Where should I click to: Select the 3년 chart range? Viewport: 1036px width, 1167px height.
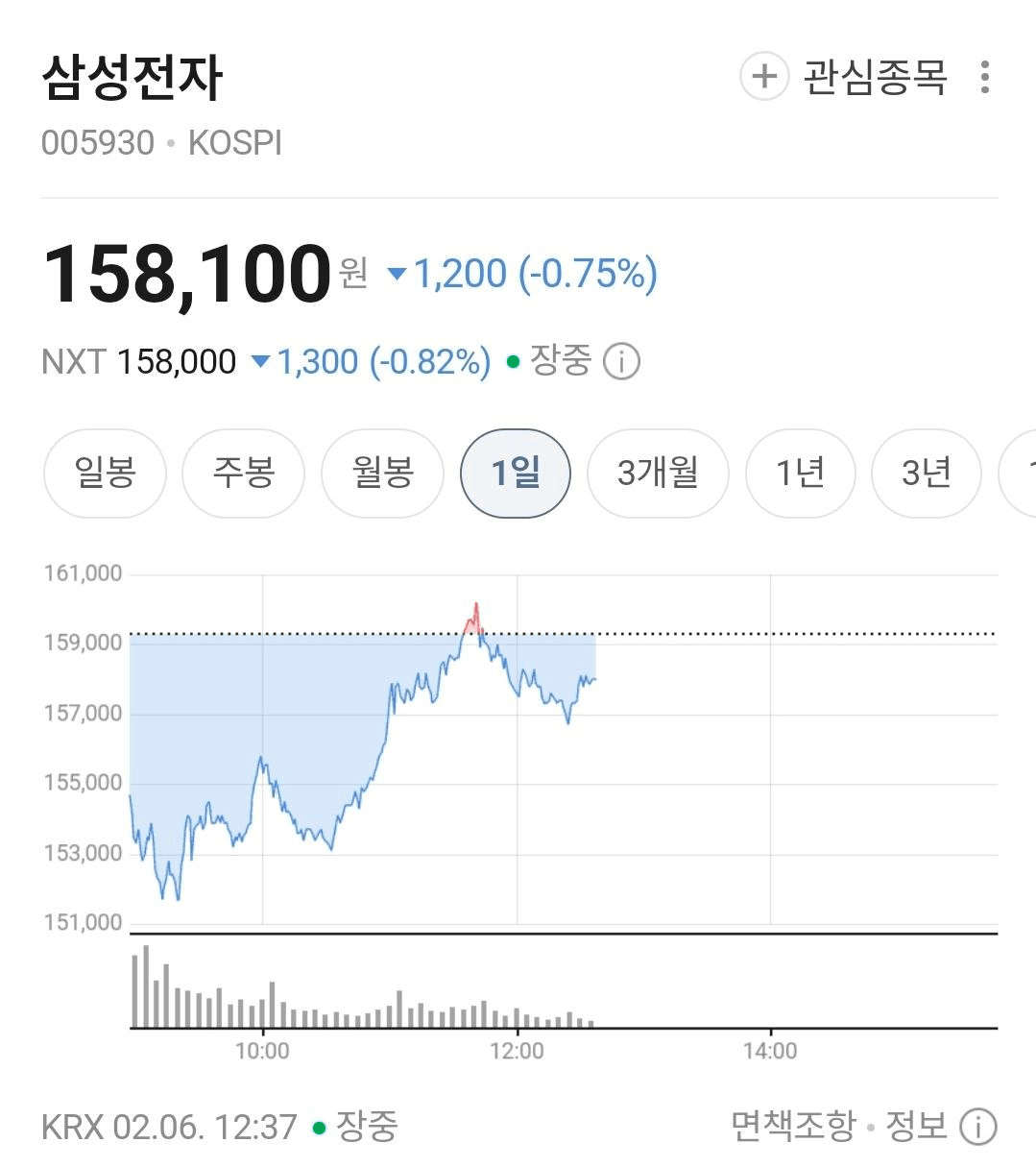click(926, 473)
